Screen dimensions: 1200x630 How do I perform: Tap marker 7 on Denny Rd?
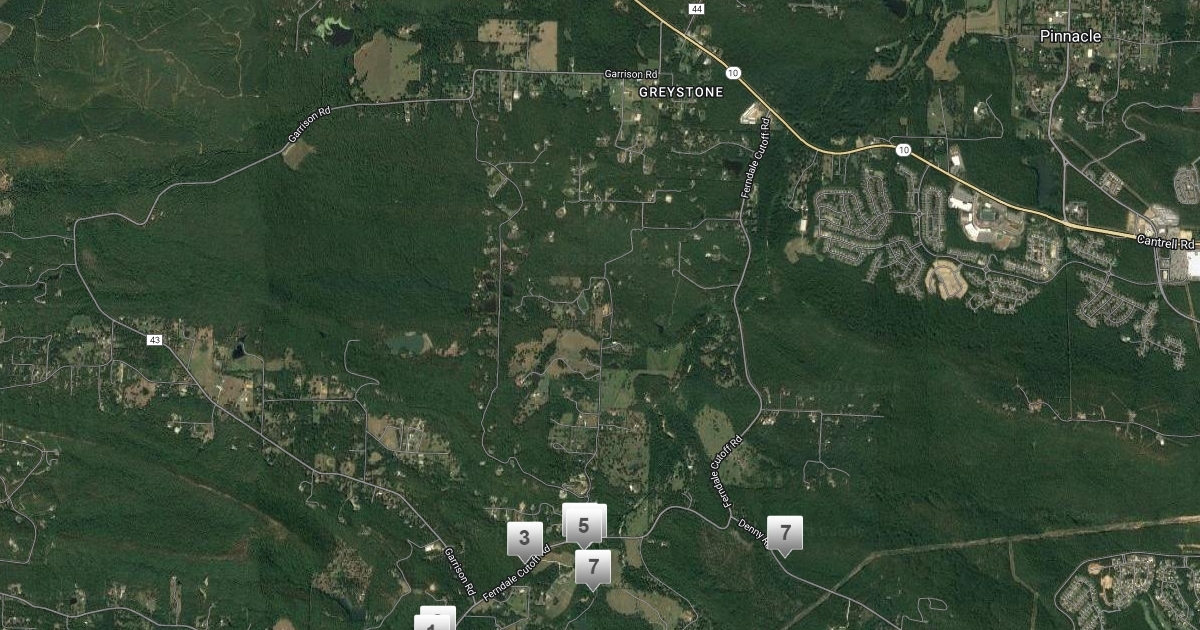coord(785,533)
